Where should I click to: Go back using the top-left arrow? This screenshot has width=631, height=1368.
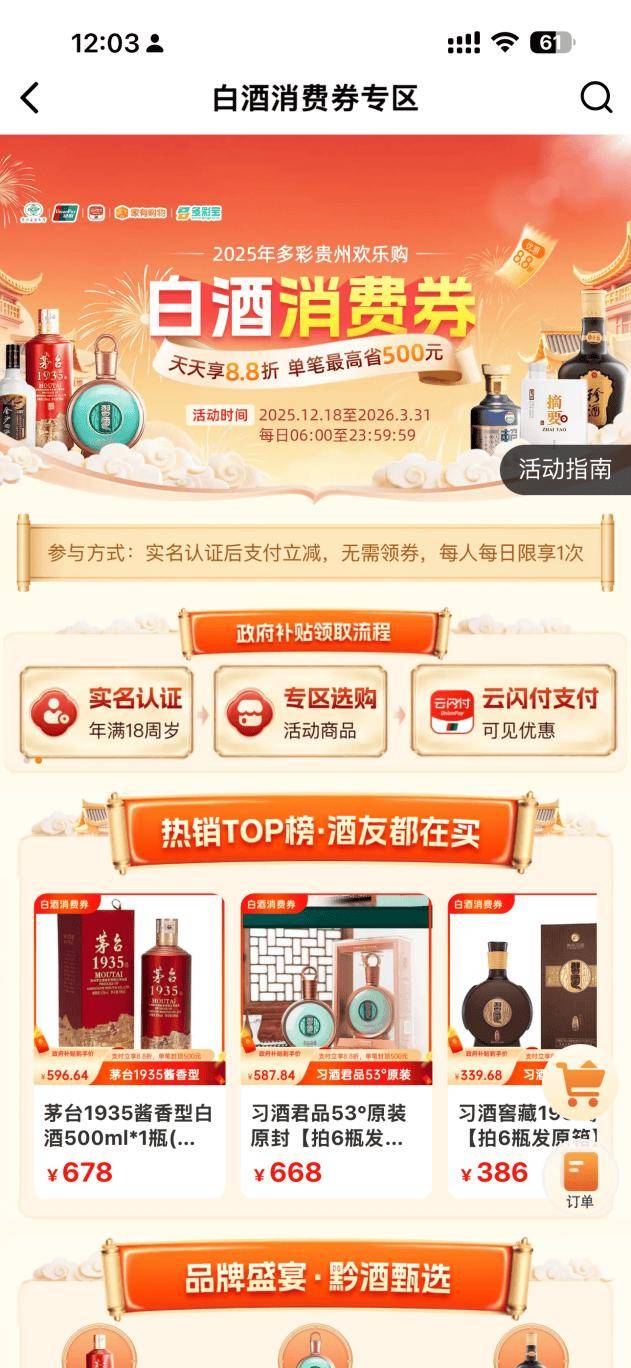[x=30, y=98]
